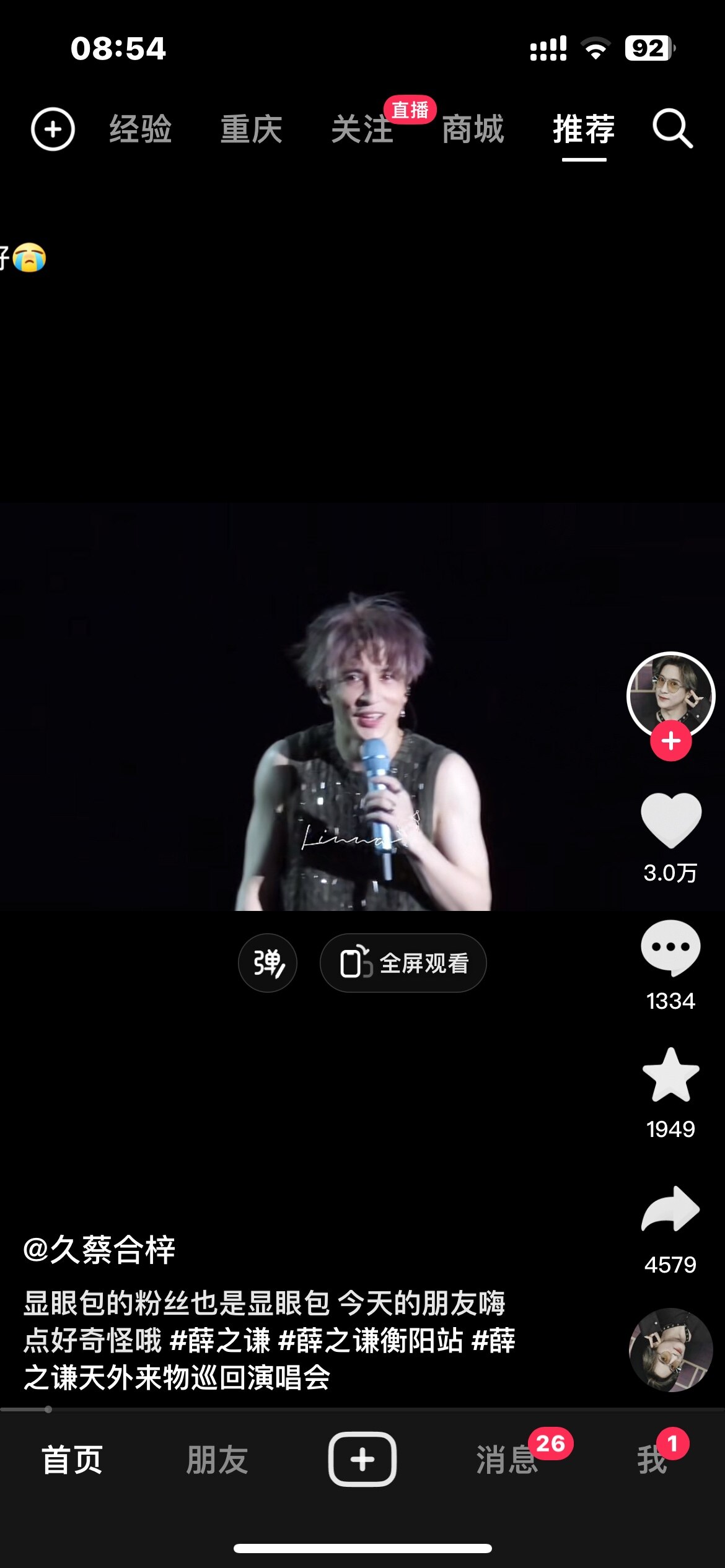Switch to the 重庆 tab

click(x=251, y=129)
